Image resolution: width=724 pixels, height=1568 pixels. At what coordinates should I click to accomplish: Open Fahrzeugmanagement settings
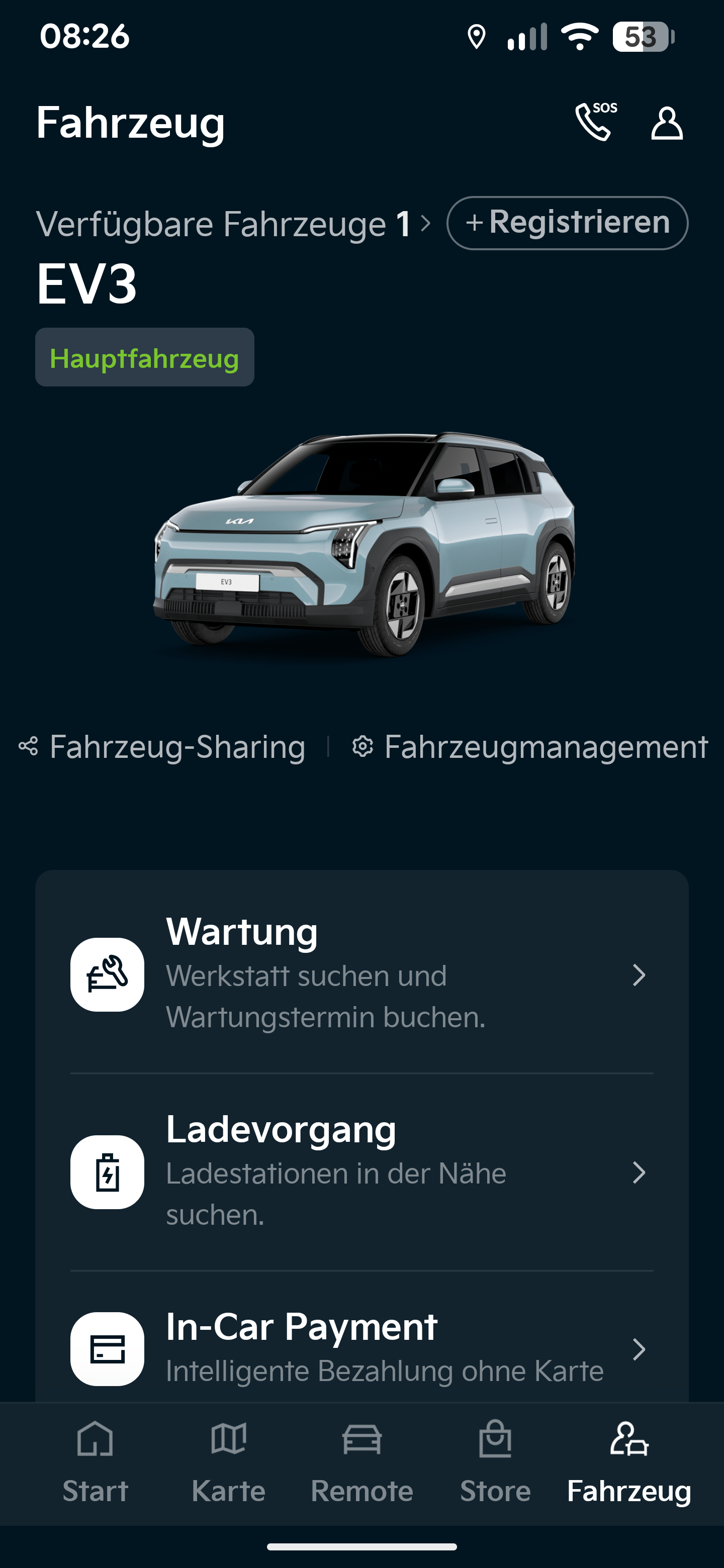point(530,746)
